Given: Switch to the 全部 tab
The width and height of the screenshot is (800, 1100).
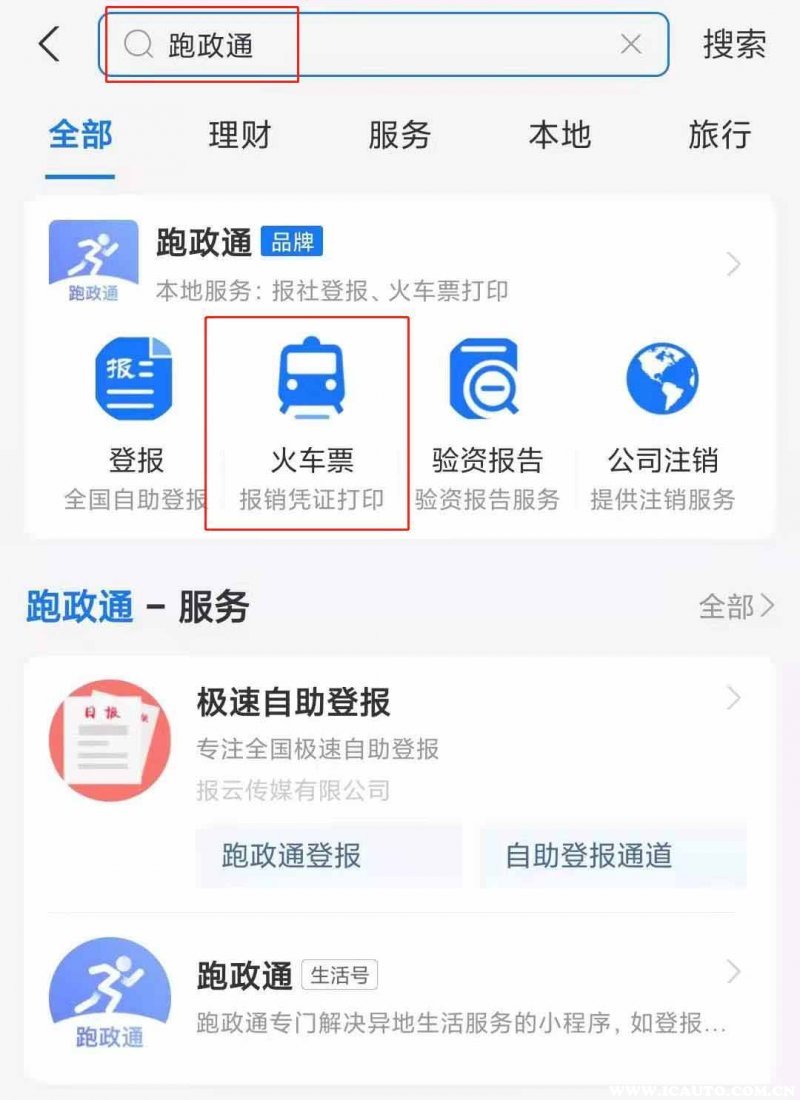Looking at the screenshot, I should (x=80, y=135).
